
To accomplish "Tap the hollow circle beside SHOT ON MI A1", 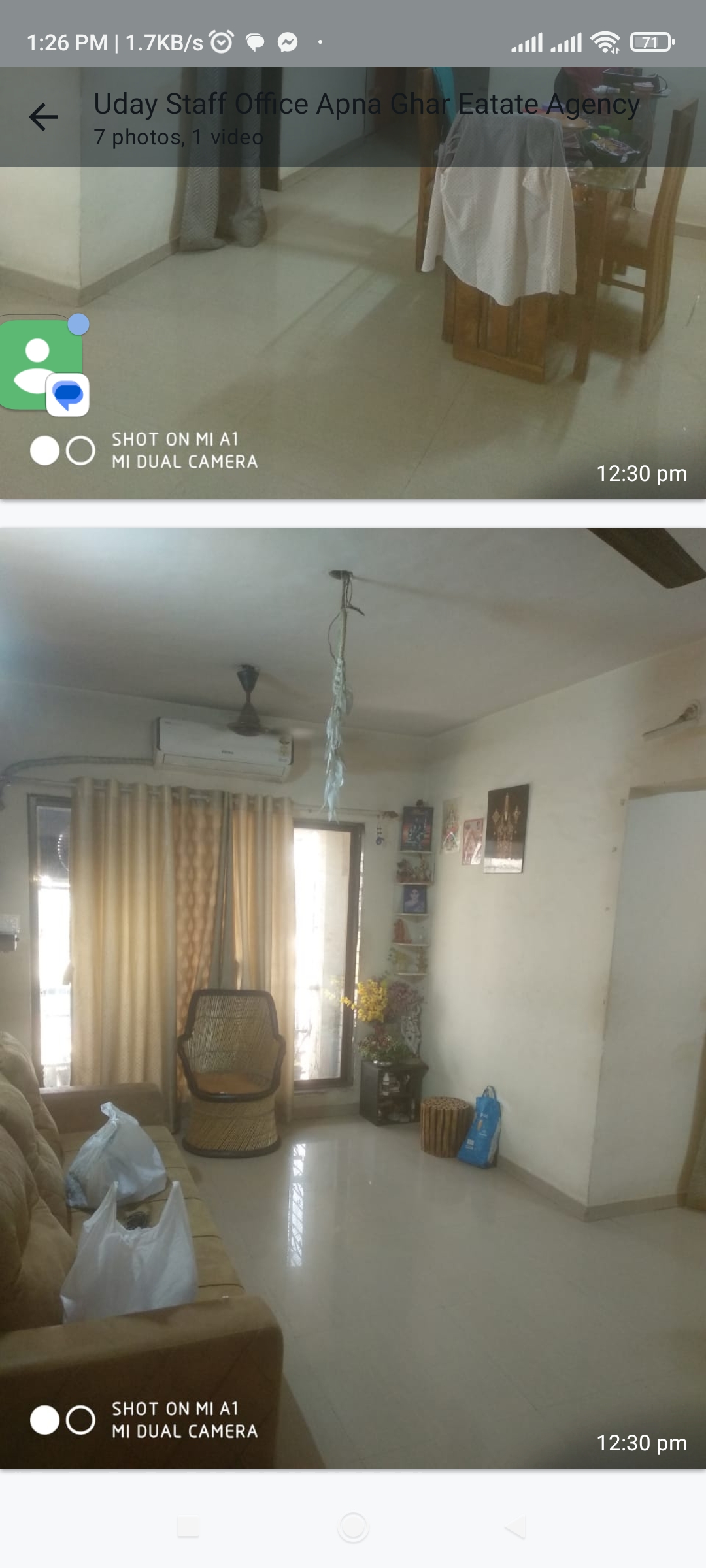I will tap(80, 450).
